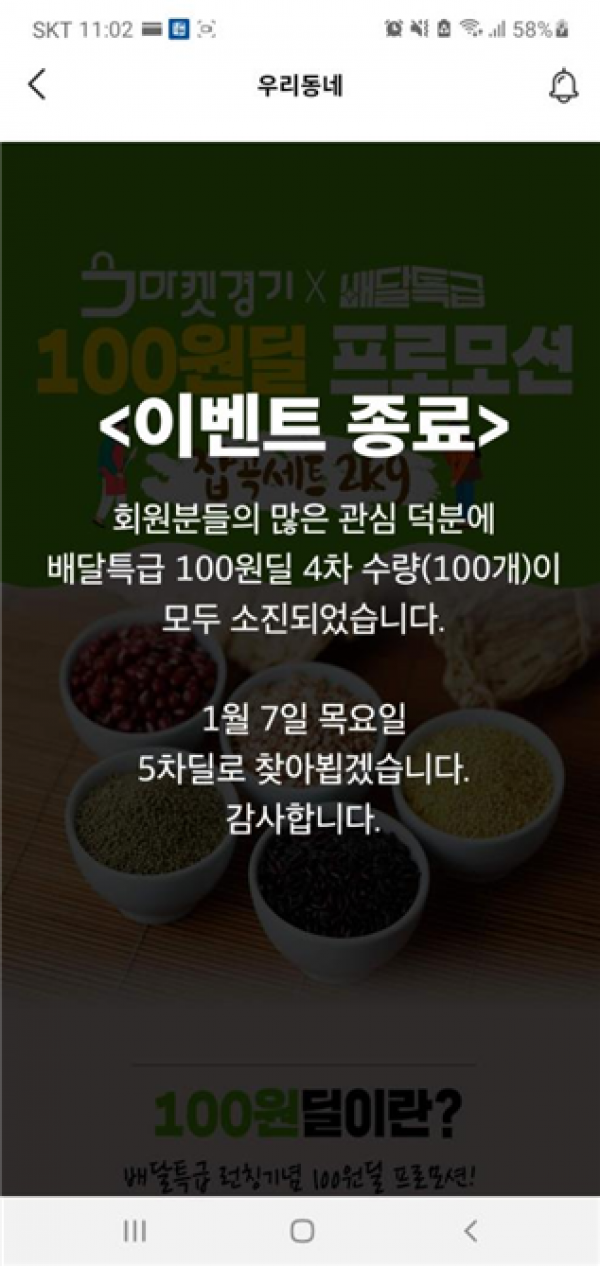Go back from the 우리동네 page
The image size is (600, 1266).
point(37,85)
